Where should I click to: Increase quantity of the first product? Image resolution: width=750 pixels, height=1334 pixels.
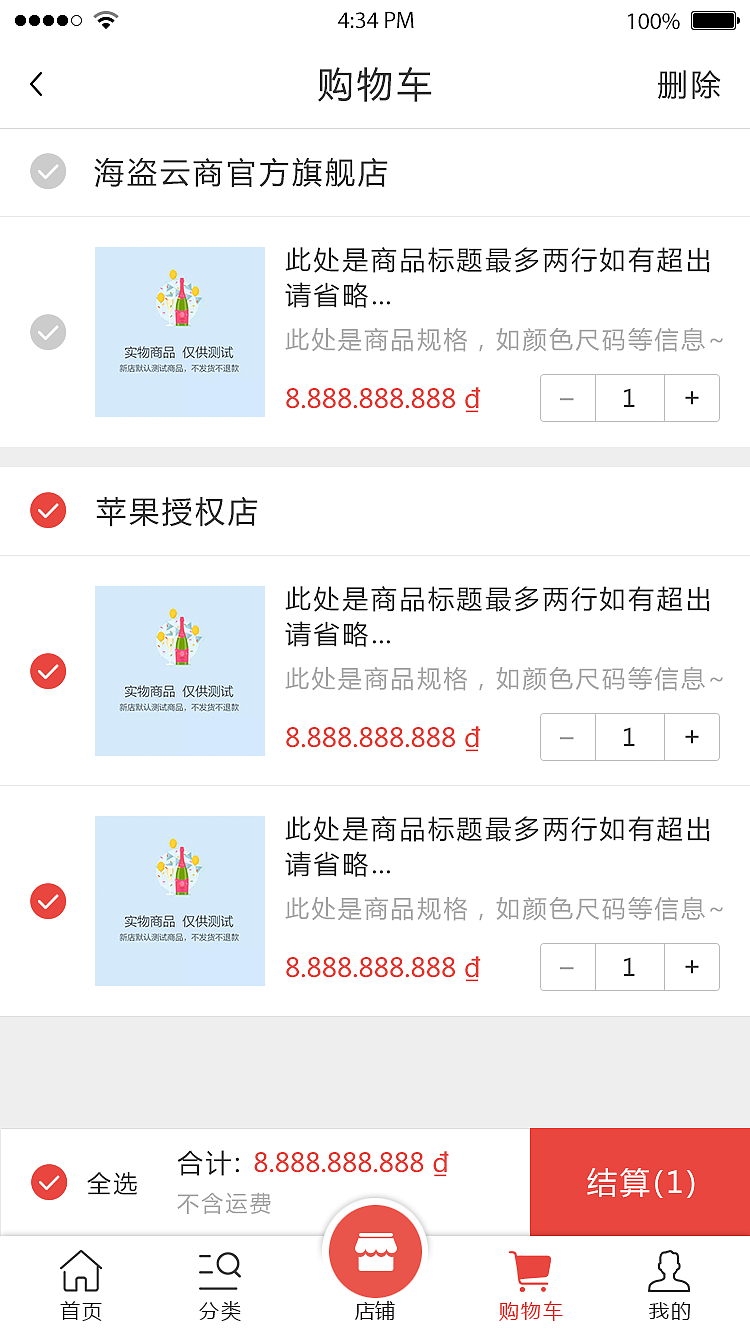[692, 398]
